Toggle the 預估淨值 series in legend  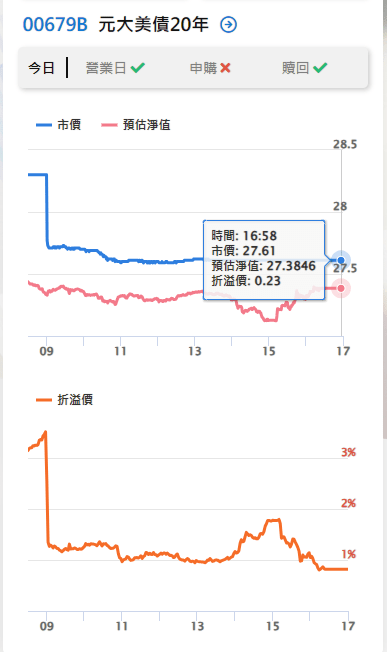coord(136,125)
